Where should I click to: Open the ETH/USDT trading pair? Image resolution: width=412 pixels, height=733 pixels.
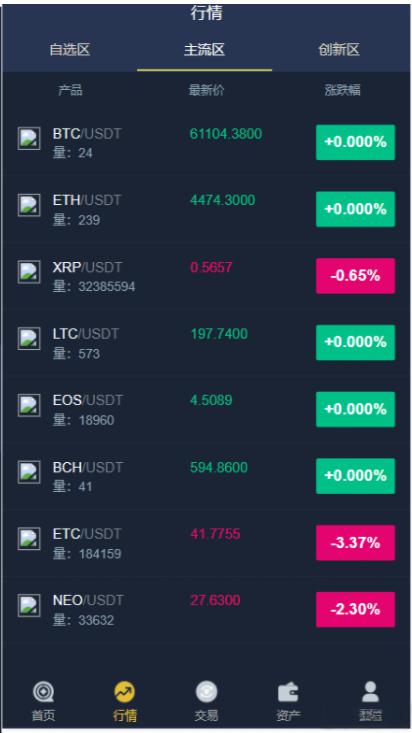pyautogui.click(x=206, y=209)
